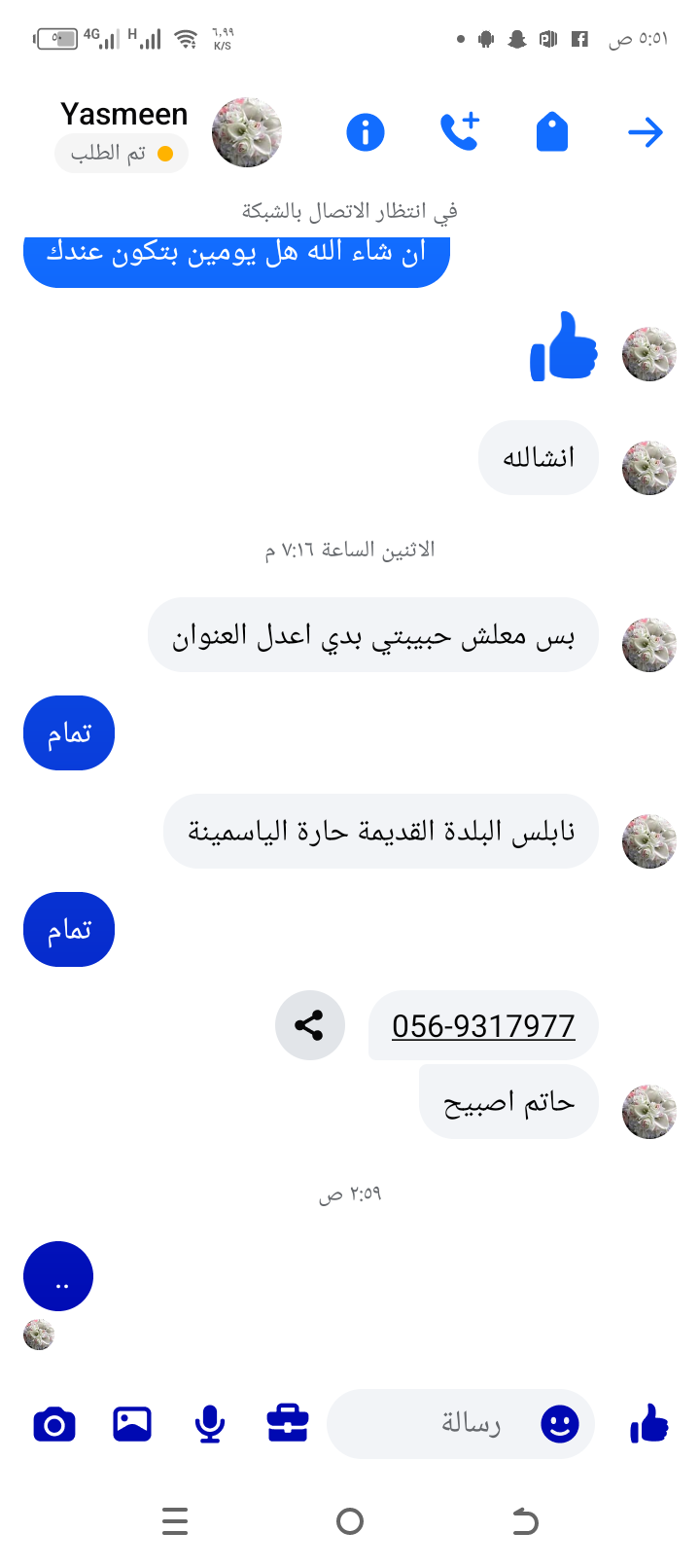The height and width of the screenshot is (1568, 700).
Task: Open the emoji picker smiley
Action: coord(559,1425)
